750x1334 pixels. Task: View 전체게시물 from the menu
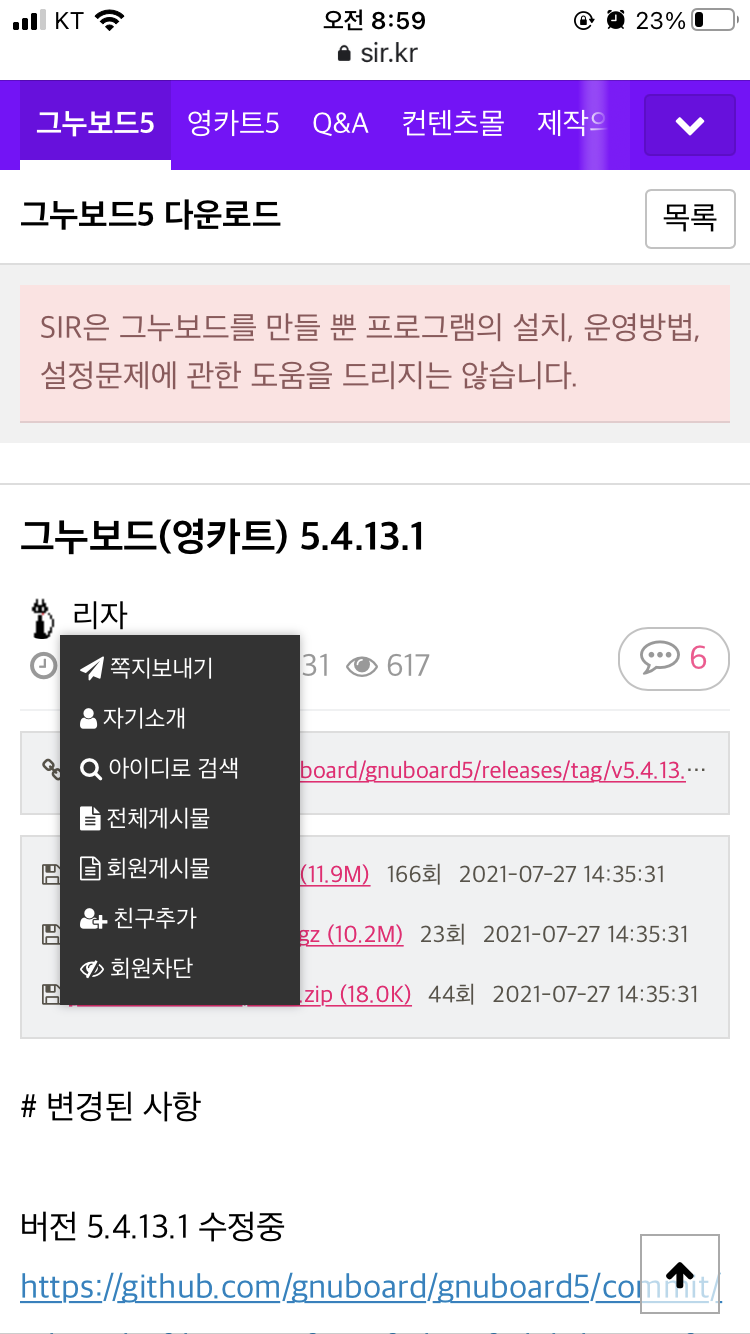157,818
